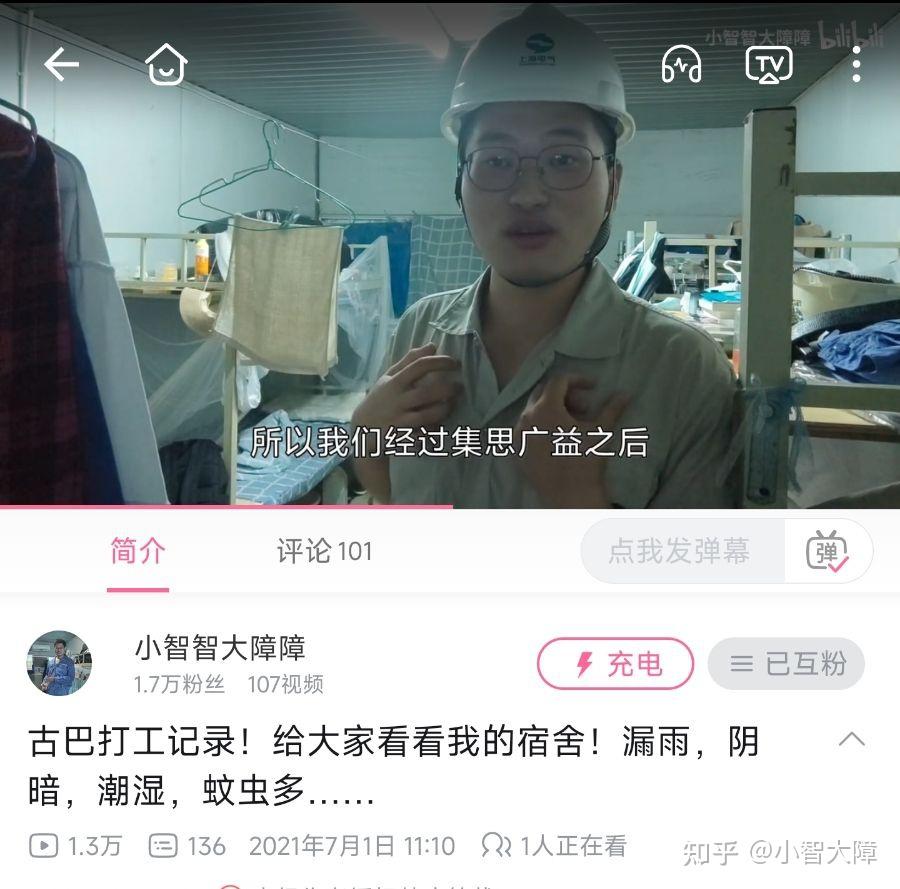The height and width of the screenshot is (889, 900).
Task: Open the 评论 101 comments tab
Action: [324, 551]
